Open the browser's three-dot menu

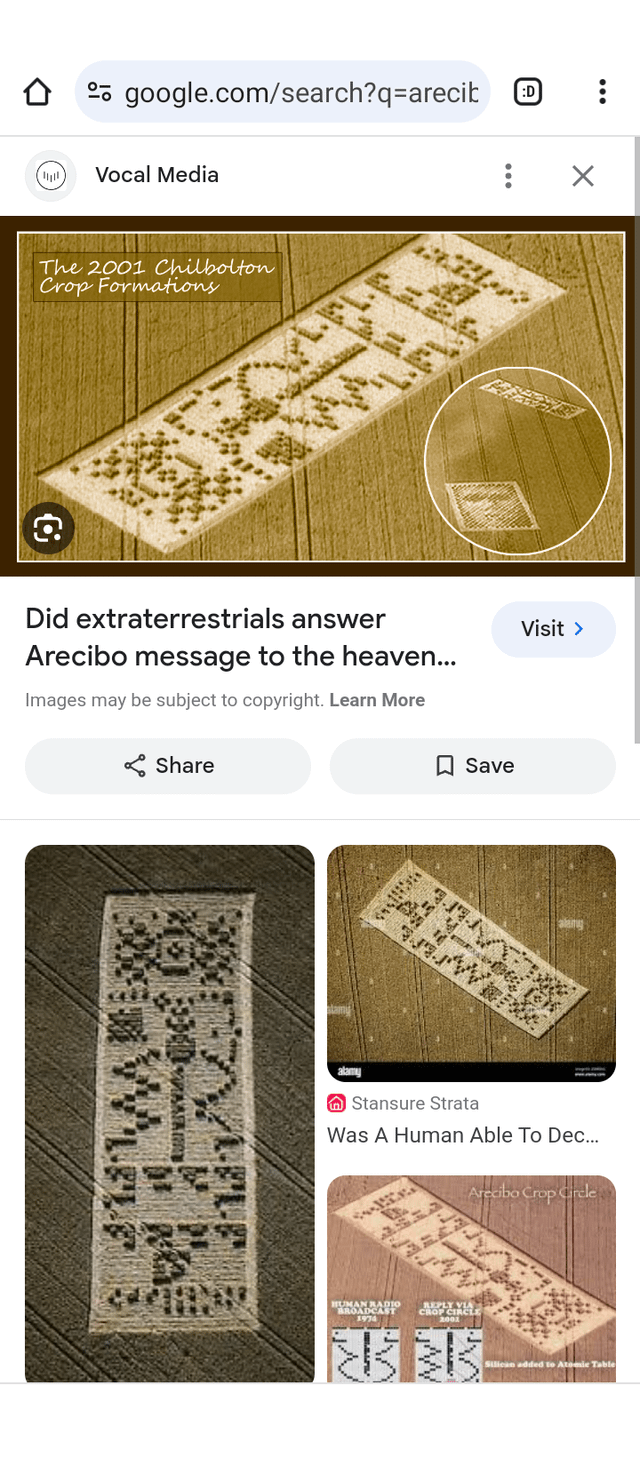coord(602,93)
